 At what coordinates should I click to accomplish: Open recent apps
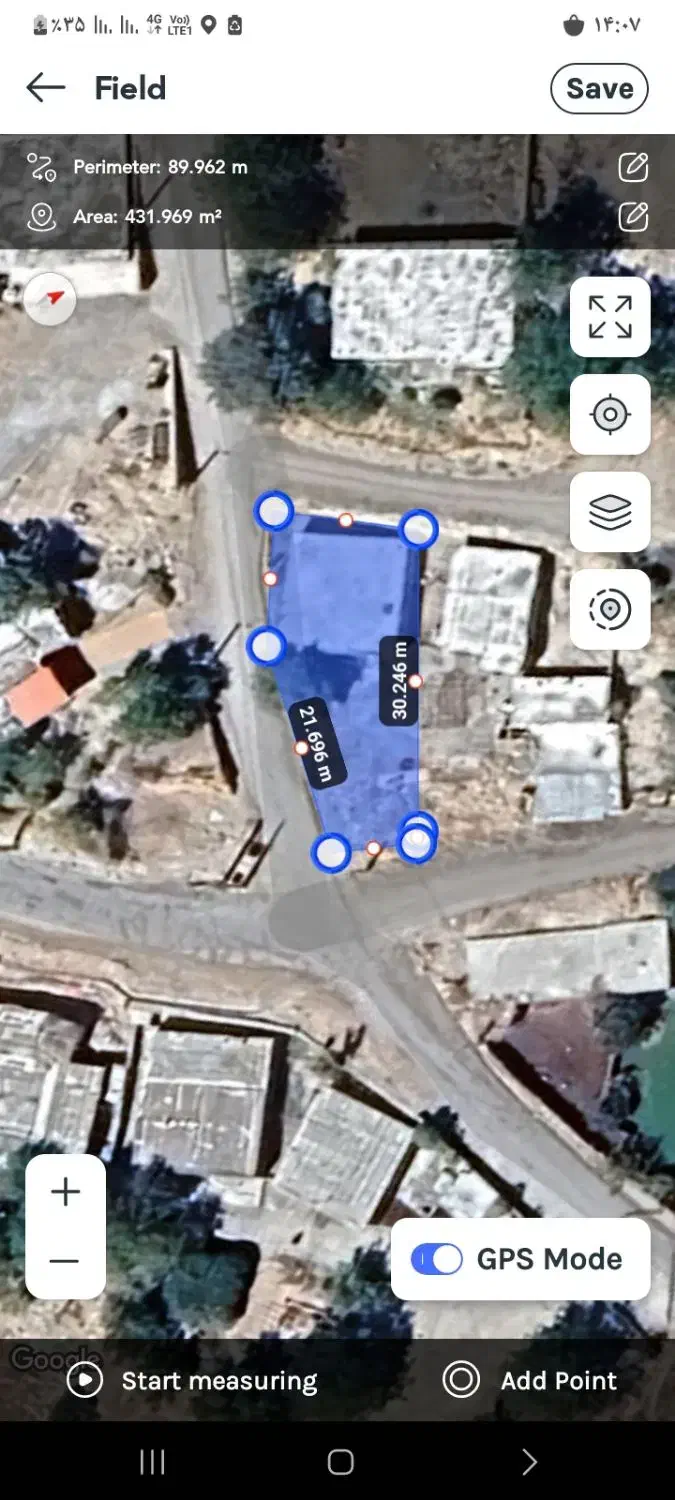pyautogui.click(x=152, y=1462)
